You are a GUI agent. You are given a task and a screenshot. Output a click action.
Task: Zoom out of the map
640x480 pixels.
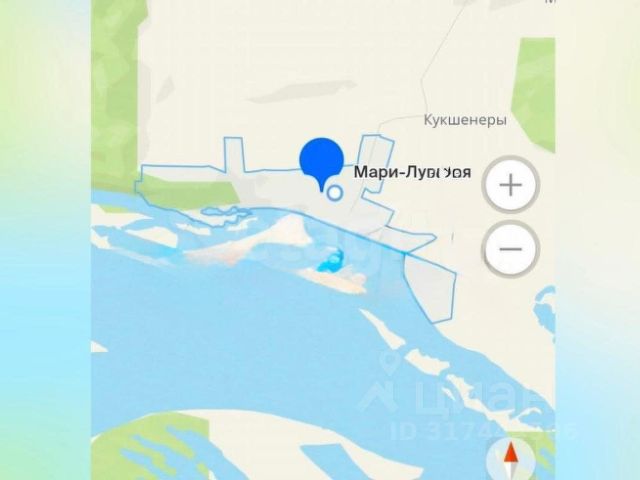coord(511,249)
